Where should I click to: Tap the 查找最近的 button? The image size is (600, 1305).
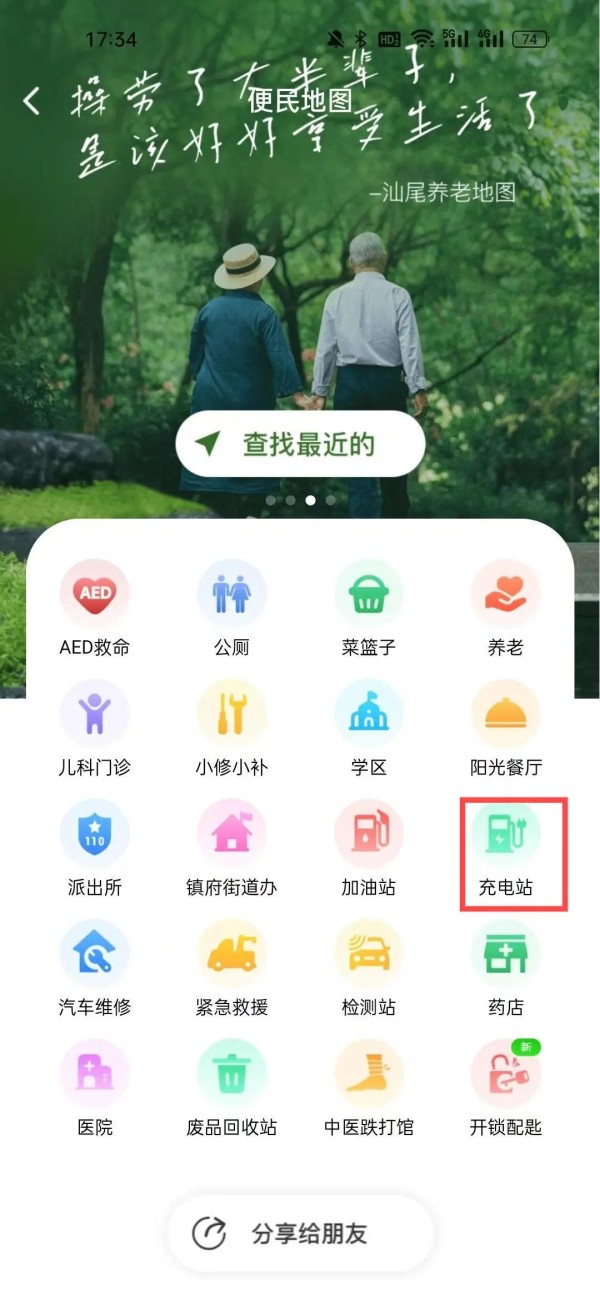coord(300,444)
